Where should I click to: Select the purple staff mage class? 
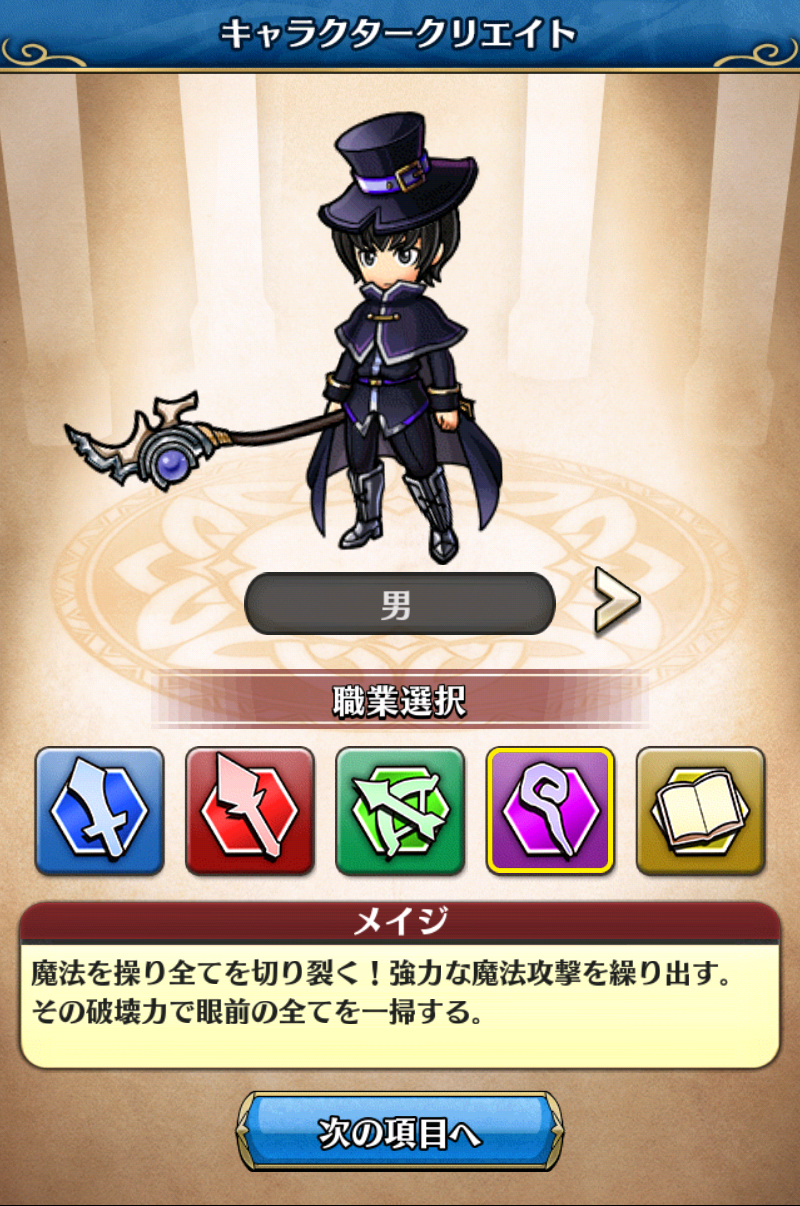point(550,810)
